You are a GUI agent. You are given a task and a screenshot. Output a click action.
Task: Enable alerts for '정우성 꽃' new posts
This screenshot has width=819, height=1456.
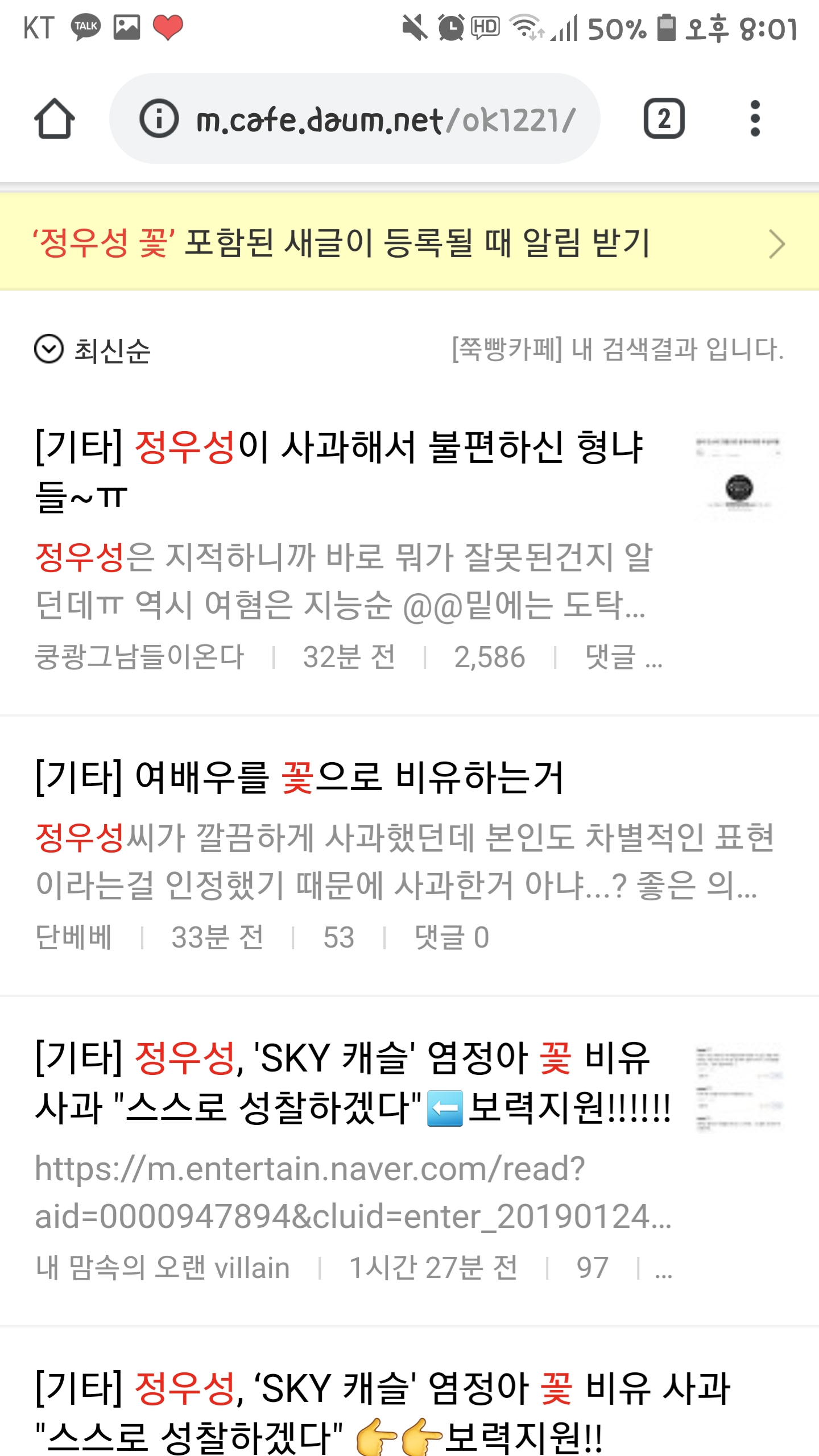409,243
